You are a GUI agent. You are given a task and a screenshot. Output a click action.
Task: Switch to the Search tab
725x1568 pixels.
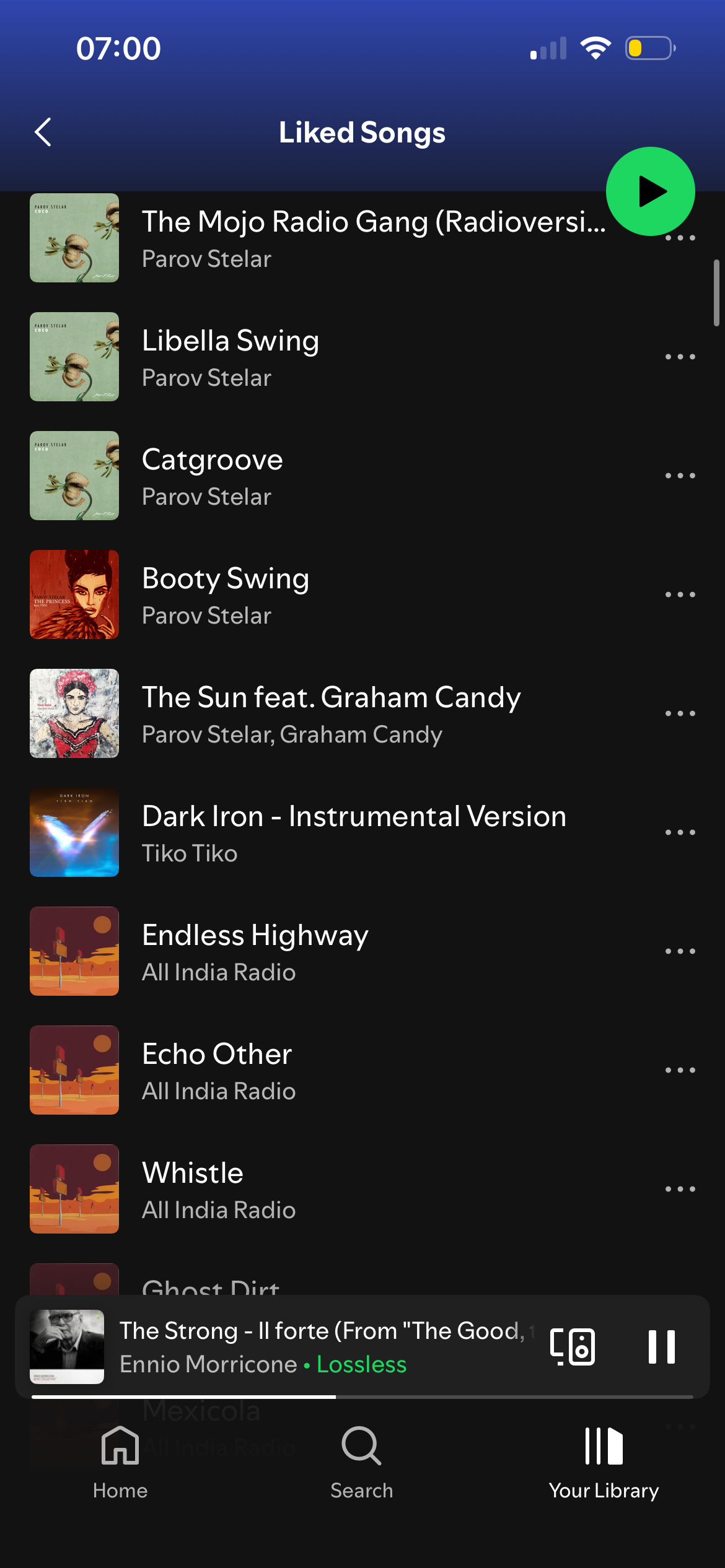(362, 1461)
